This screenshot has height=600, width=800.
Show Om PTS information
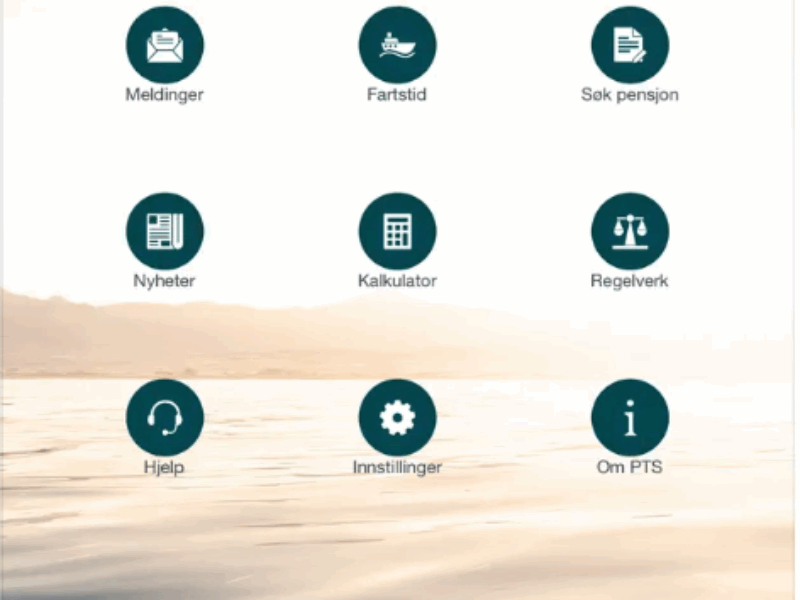[630, 417]
